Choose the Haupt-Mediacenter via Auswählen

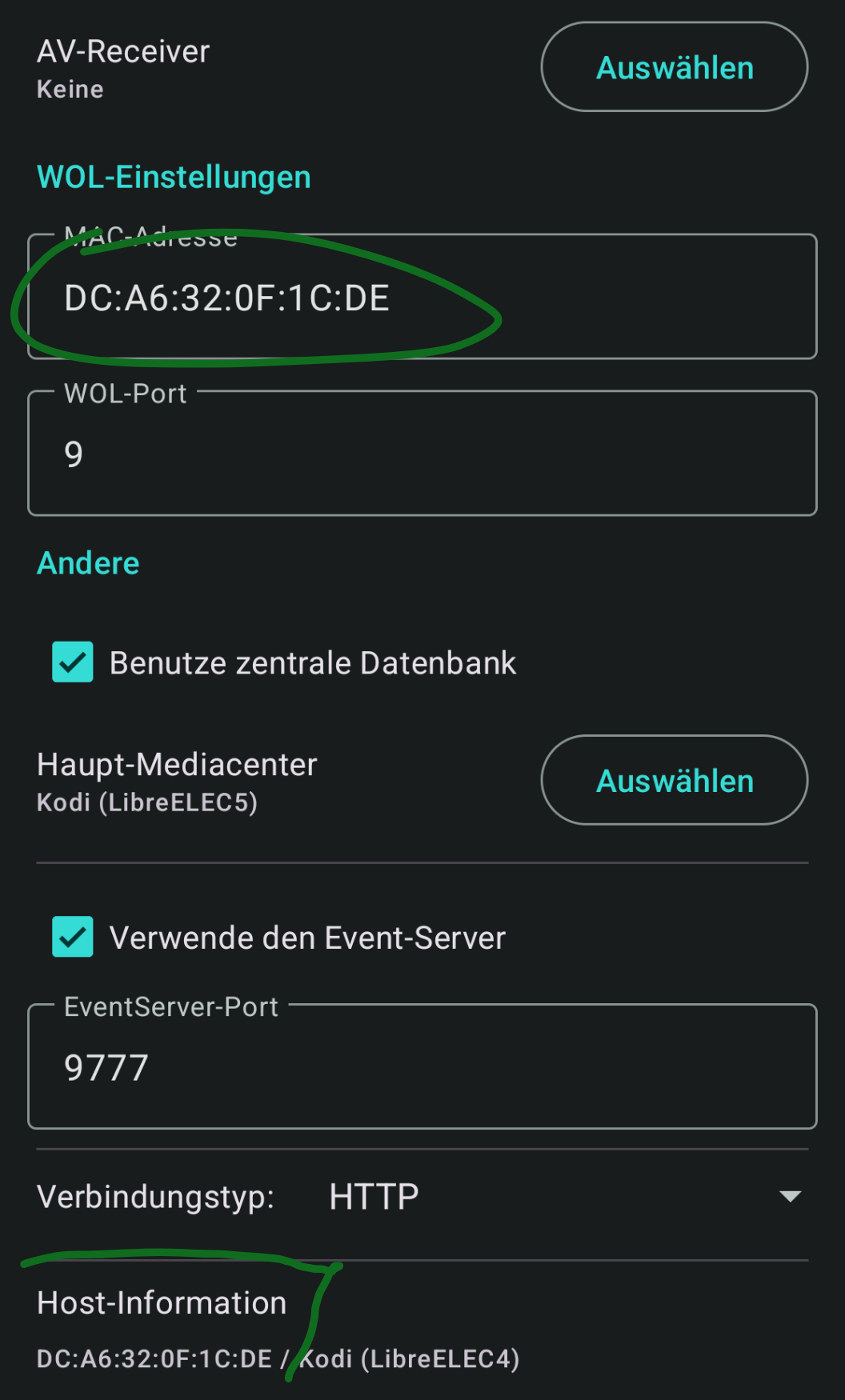click(674, 780)
